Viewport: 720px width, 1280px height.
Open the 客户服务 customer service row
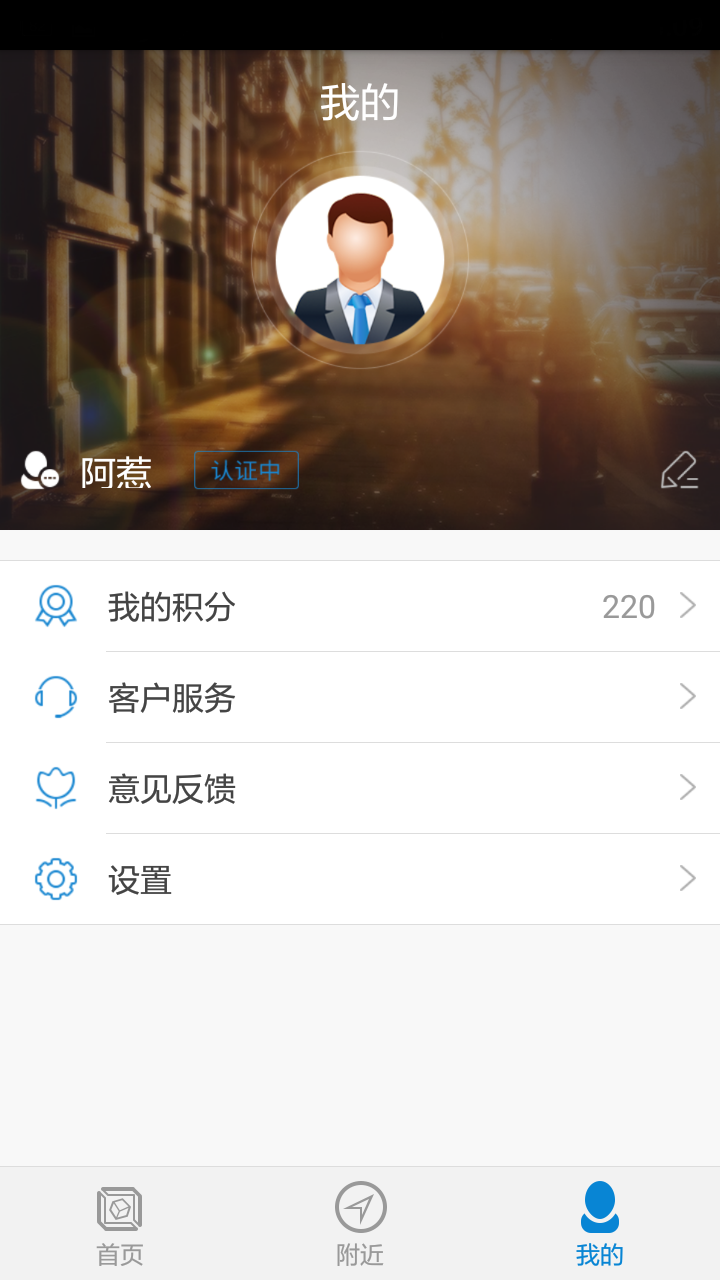(x=300, y=699)
